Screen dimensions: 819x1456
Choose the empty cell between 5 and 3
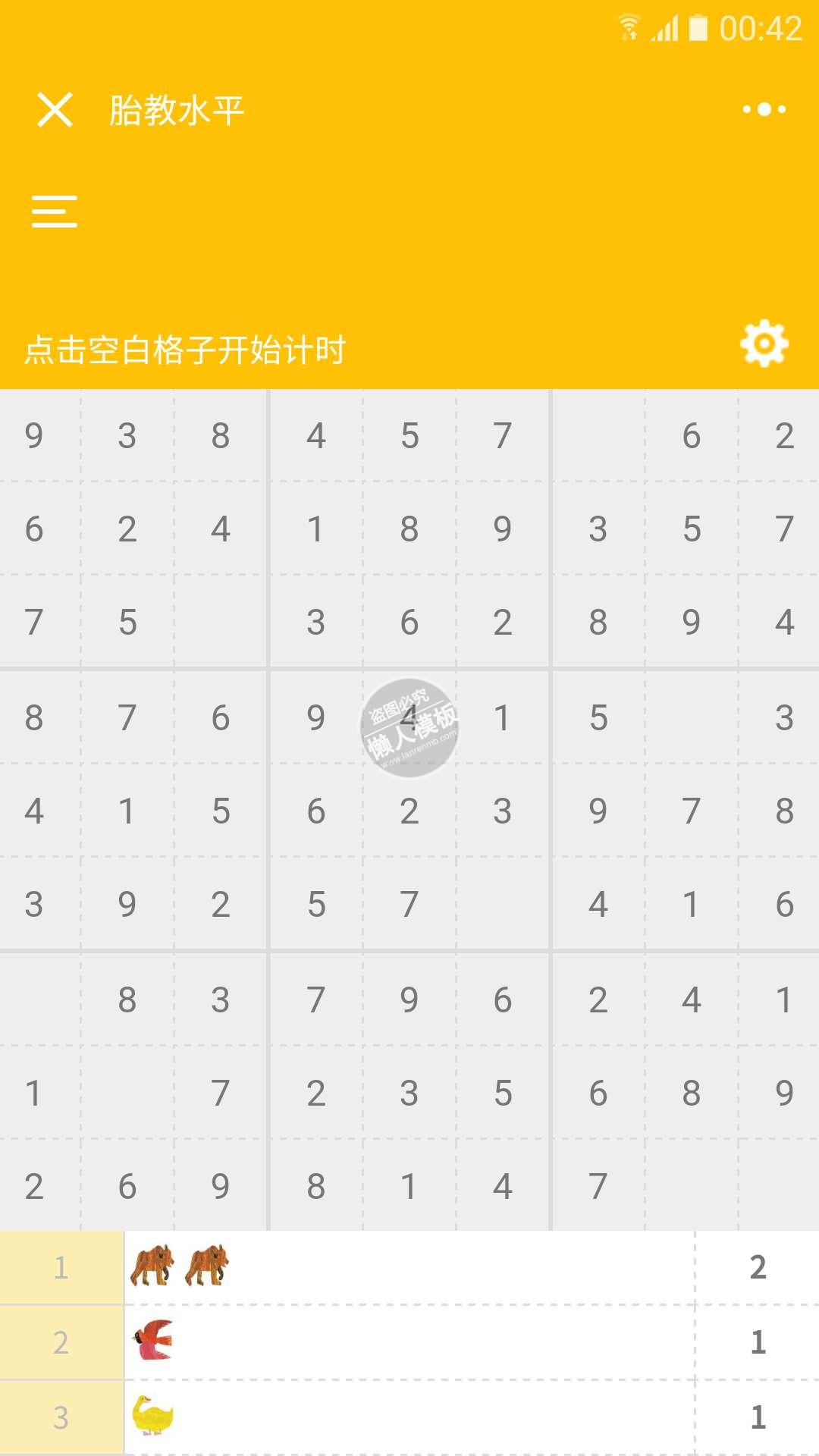(x=691, y=717)
